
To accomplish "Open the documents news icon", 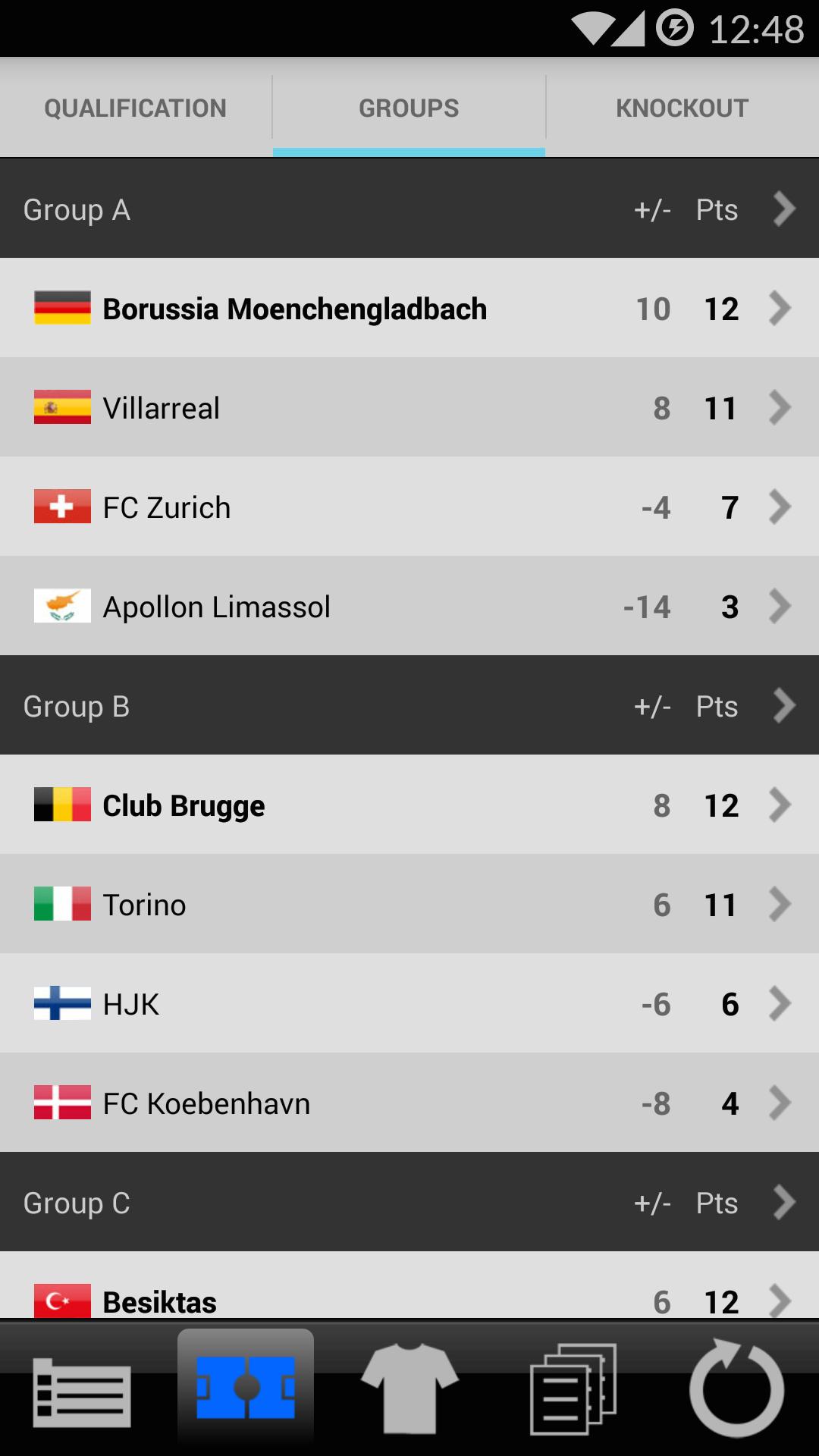I will pyautogui.click(x=573, y=1389).
